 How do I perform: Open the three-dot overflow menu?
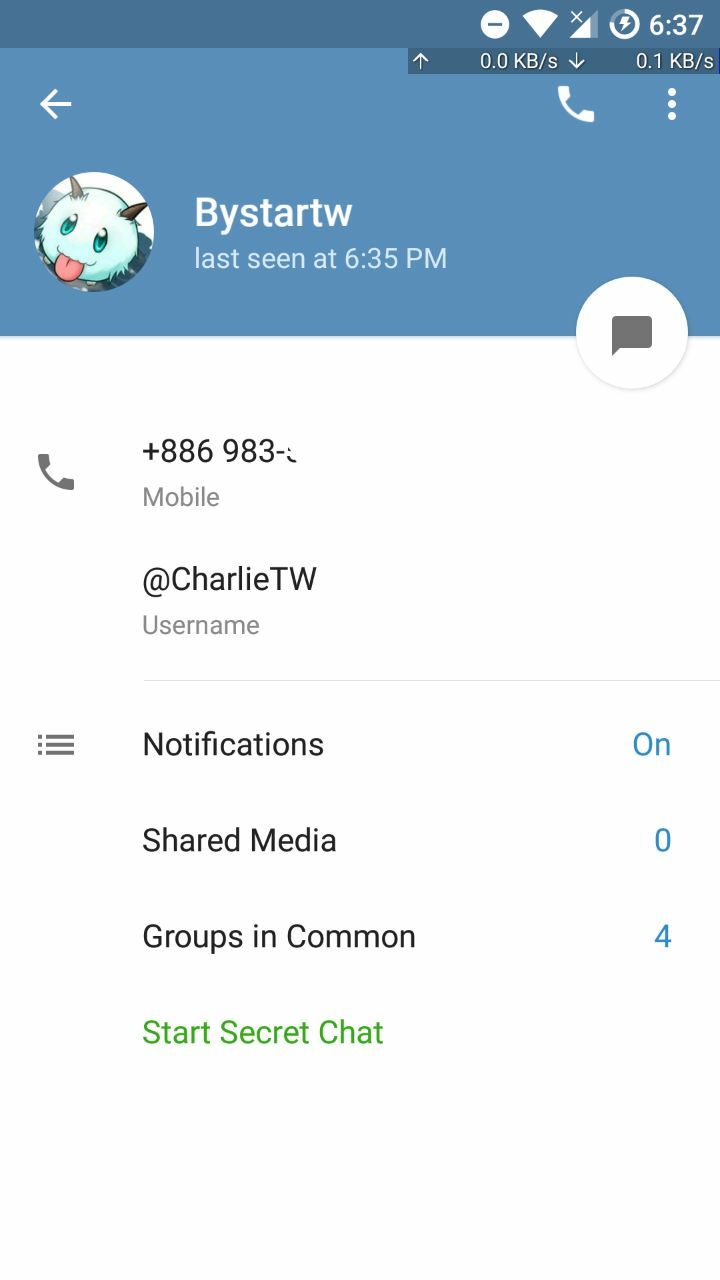tap(672, 104)
